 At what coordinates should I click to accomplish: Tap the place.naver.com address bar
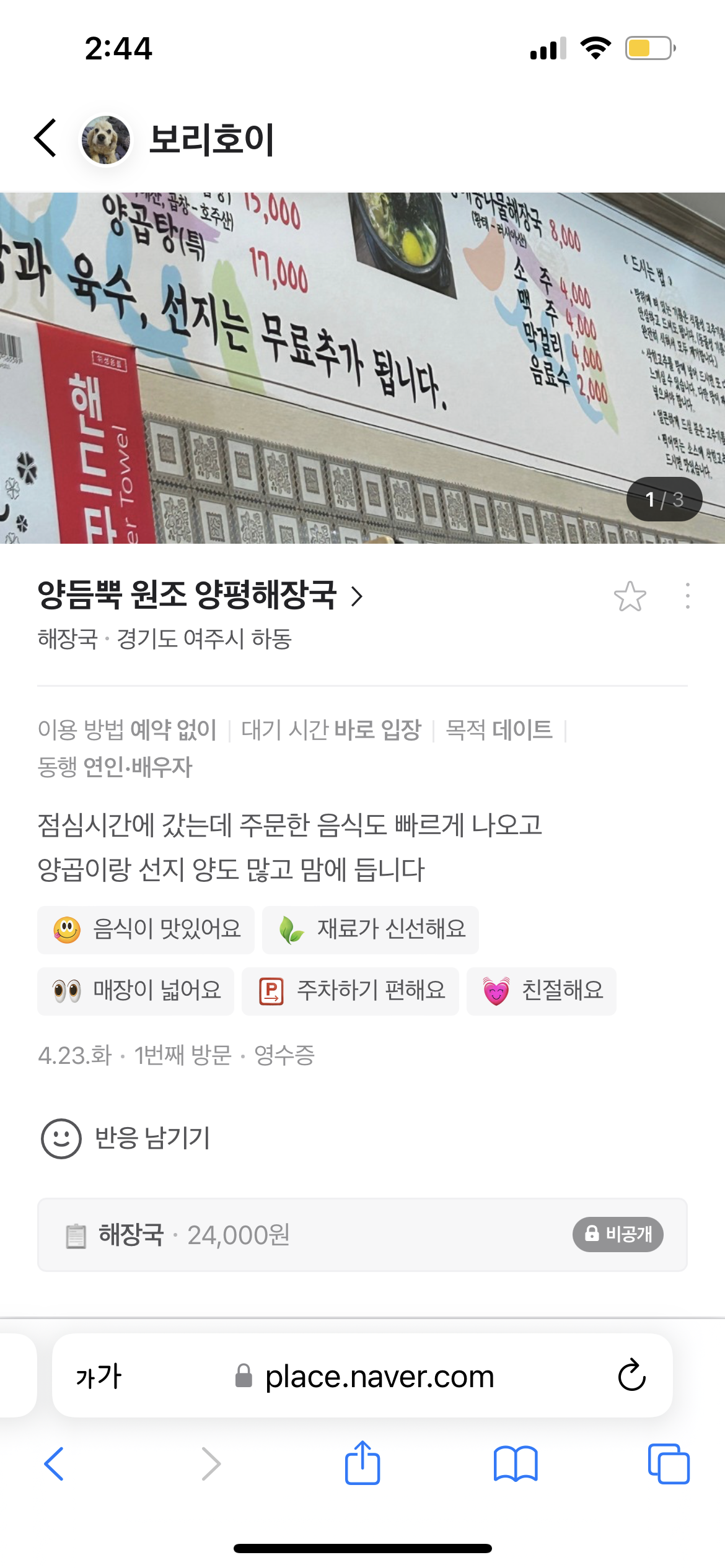(363, 1376)
